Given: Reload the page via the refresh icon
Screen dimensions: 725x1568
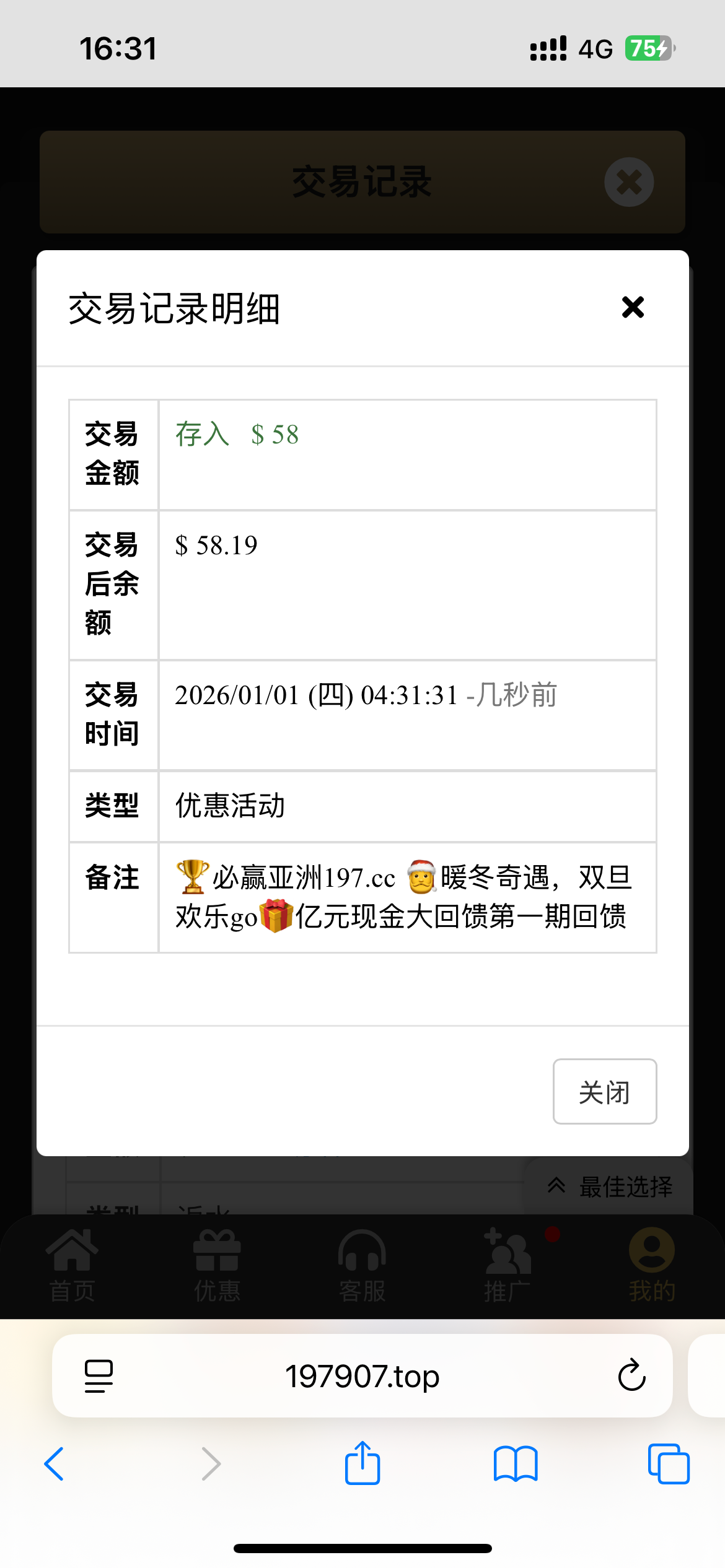Looking at the screenshot, I should (631, 1376).
